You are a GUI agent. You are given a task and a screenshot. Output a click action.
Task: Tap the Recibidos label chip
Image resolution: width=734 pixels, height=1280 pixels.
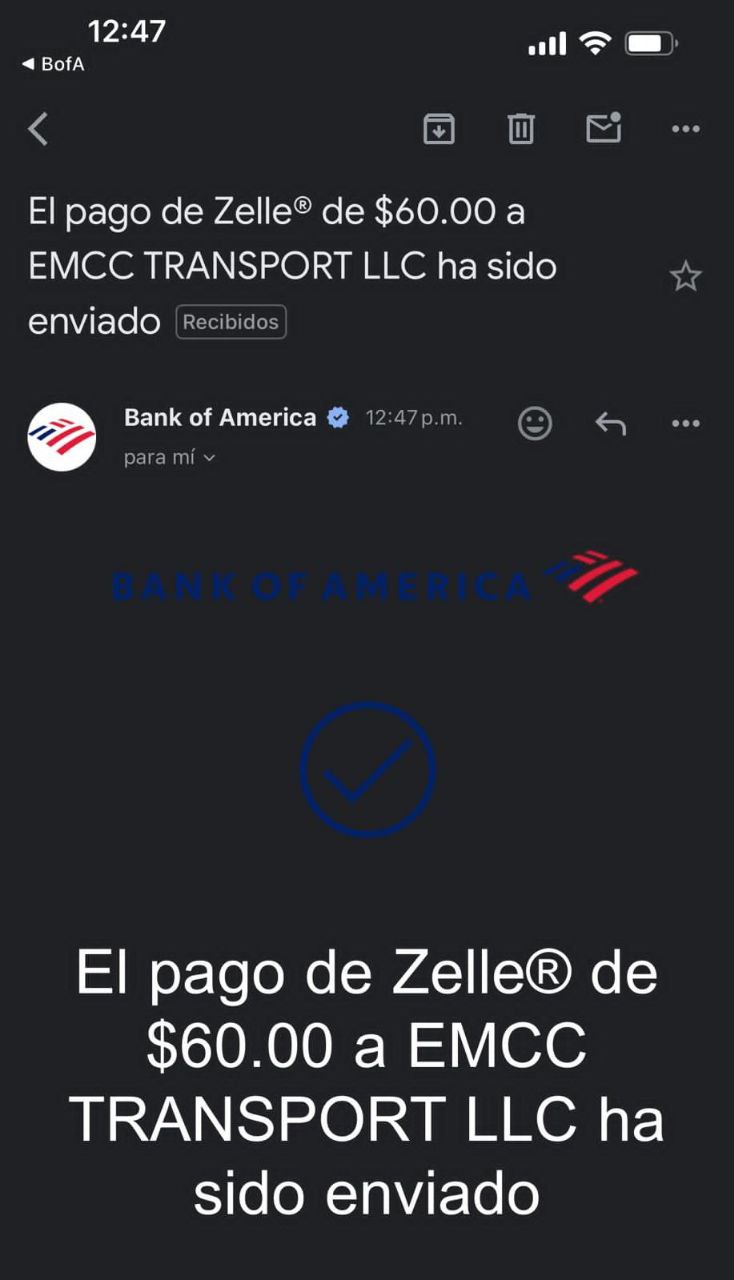coord(231,323)
